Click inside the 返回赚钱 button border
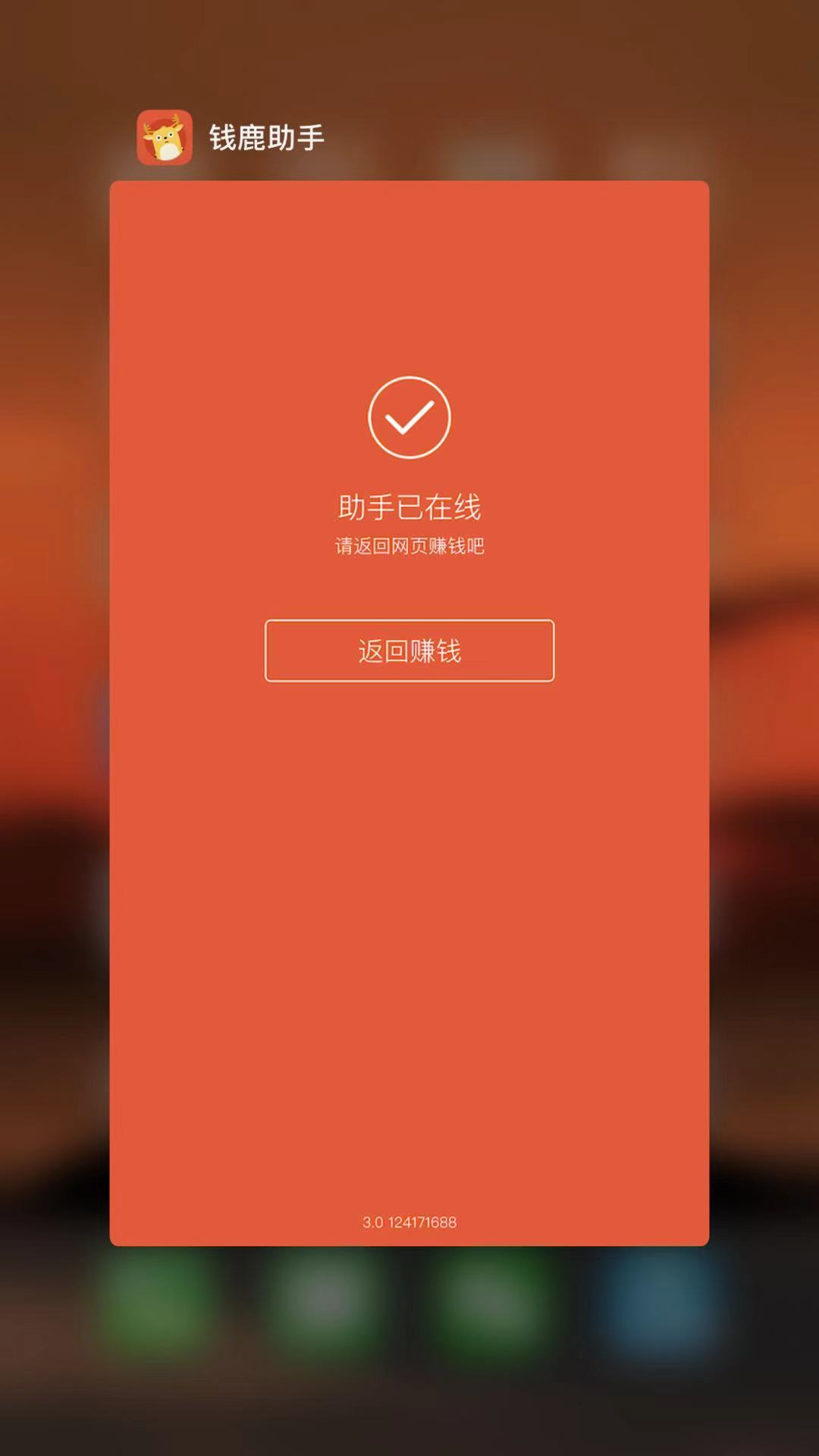Screen dimensions: 819x1456 pyautogui.click(x=409, y=651)
